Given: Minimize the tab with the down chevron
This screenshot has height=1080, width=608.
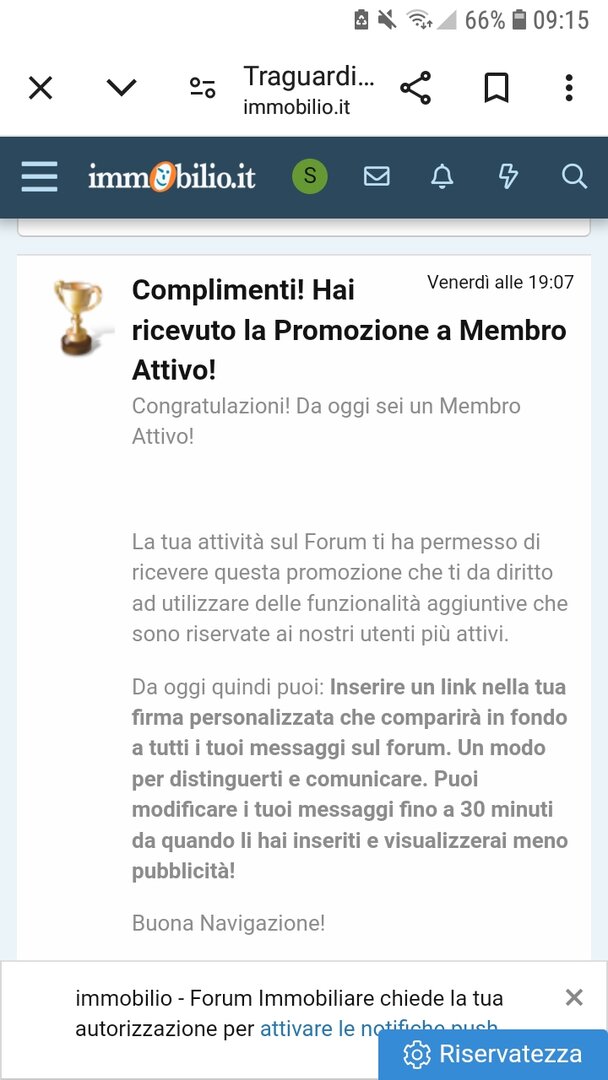Looking at the screenshot, I should pyautogui.click(x=121, y=88).
